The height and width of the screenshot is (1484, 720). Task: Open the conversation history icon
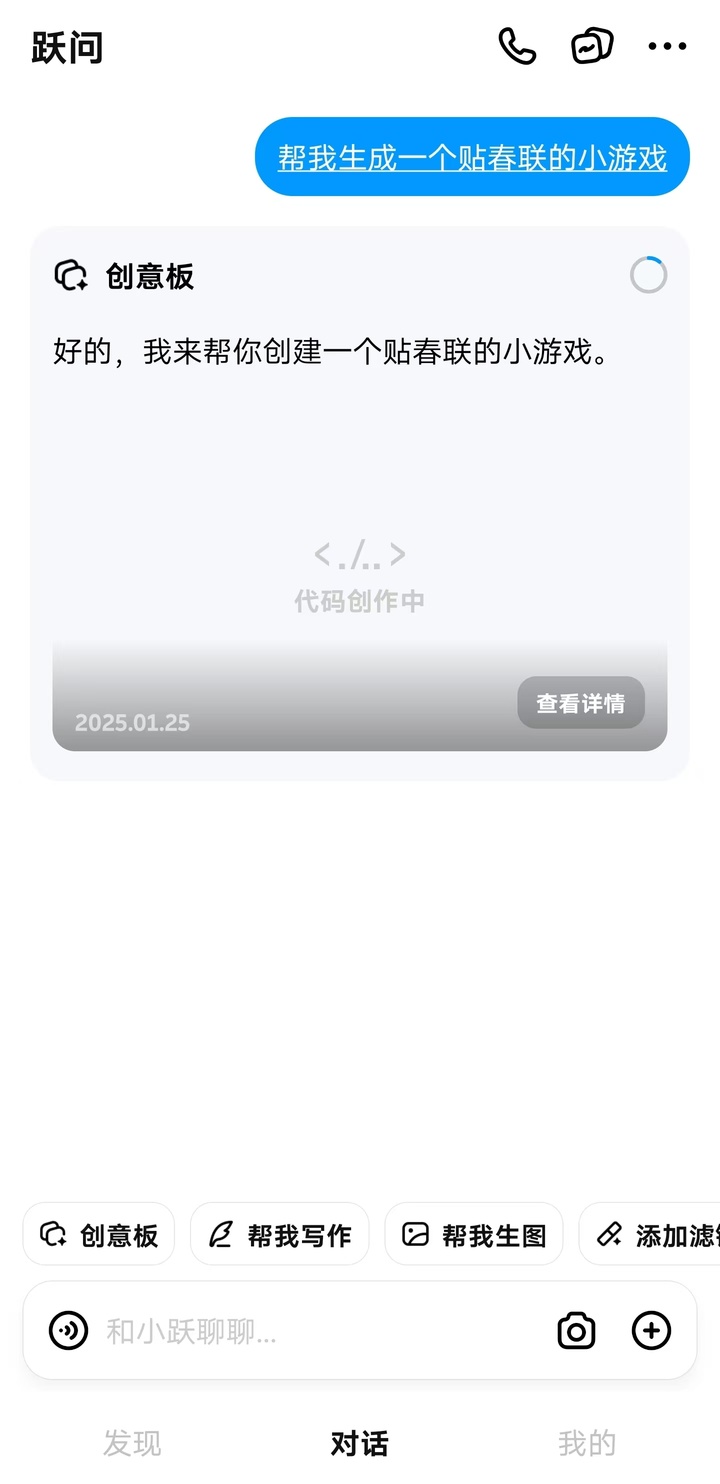tap(591, 46)
